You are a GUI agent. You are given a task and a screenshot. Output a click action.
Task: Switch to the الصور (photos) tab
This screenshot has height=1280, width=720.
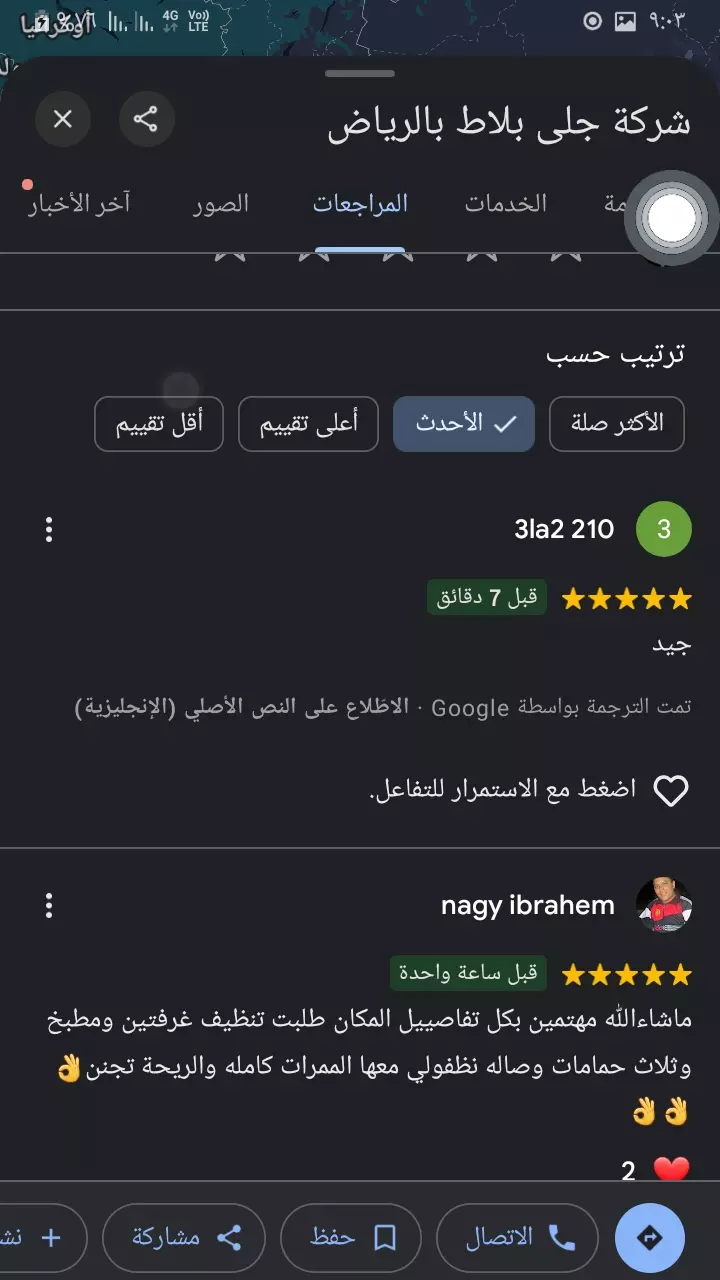point(222,203)
